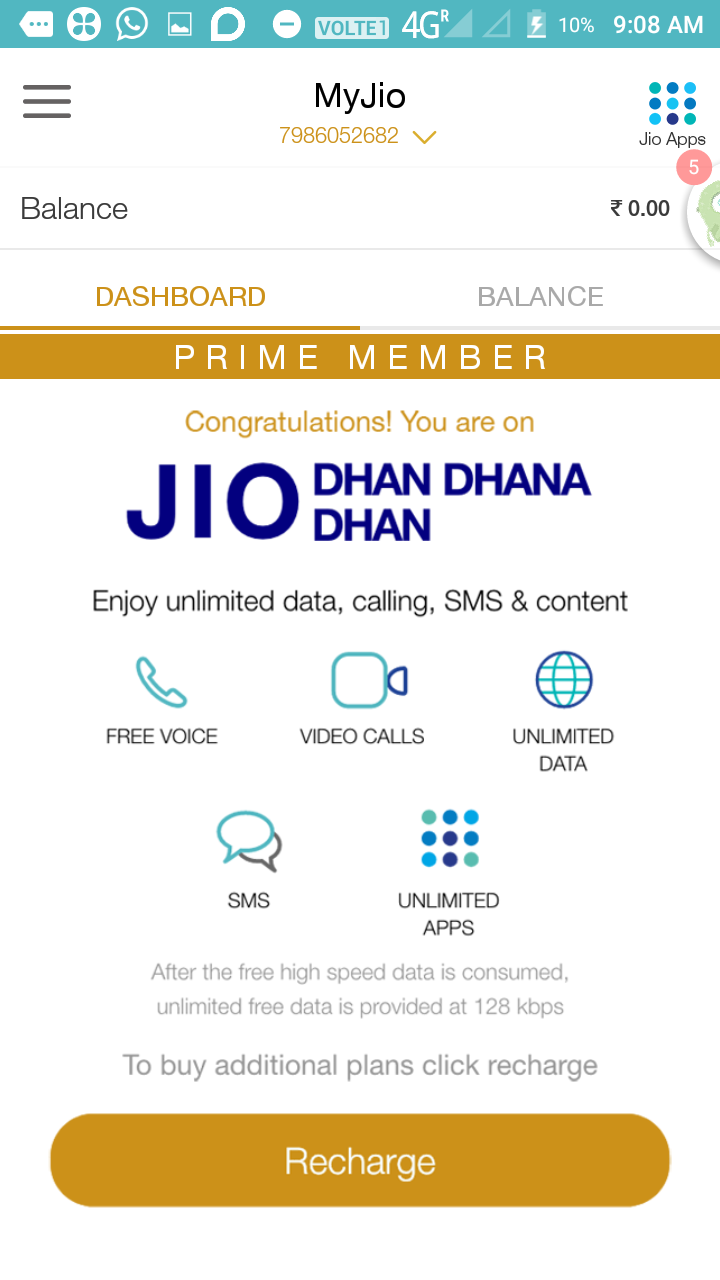
Task: Tap the Recharge button
Action: tap(360, 1161)
